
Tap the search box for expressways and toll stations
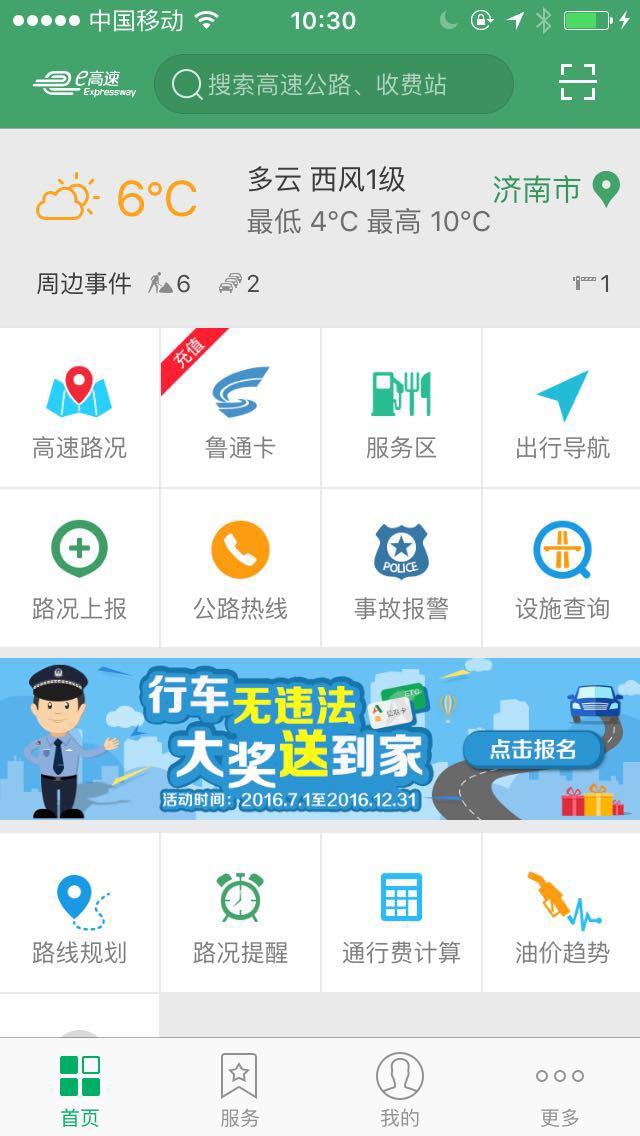point(334,84)
